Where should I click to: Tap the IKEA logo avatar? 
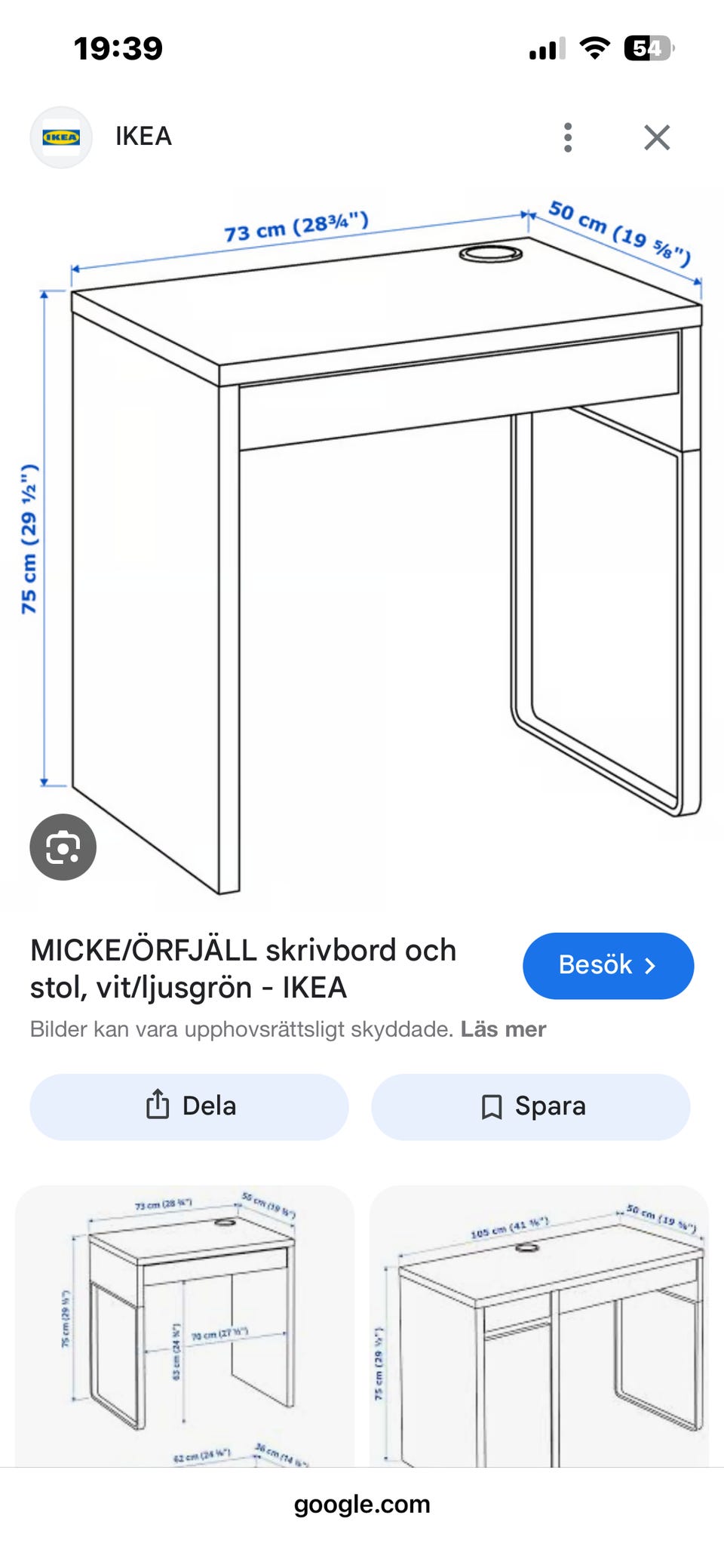pyautogui.click(x=61, y=136)
